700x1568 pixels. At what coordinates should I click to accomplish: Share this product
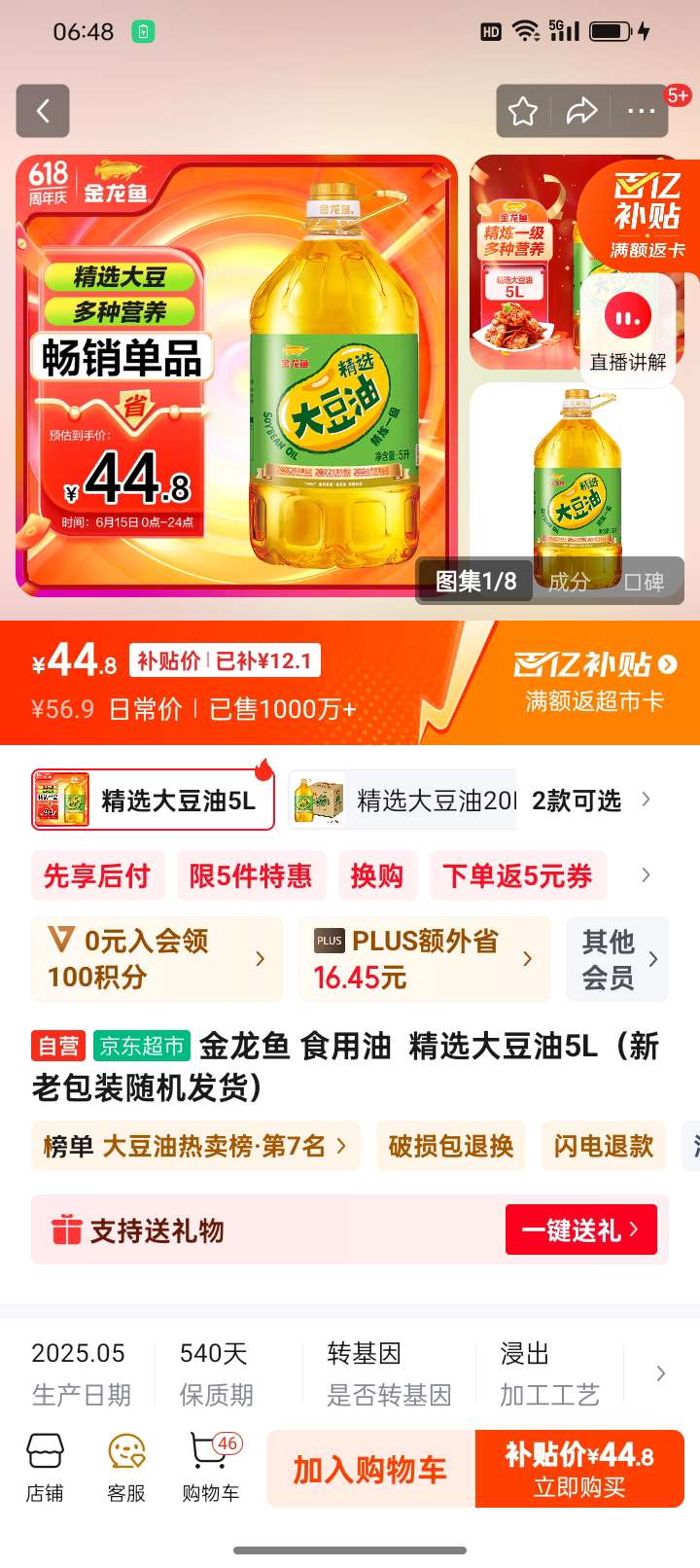click(x=581, y=111)
